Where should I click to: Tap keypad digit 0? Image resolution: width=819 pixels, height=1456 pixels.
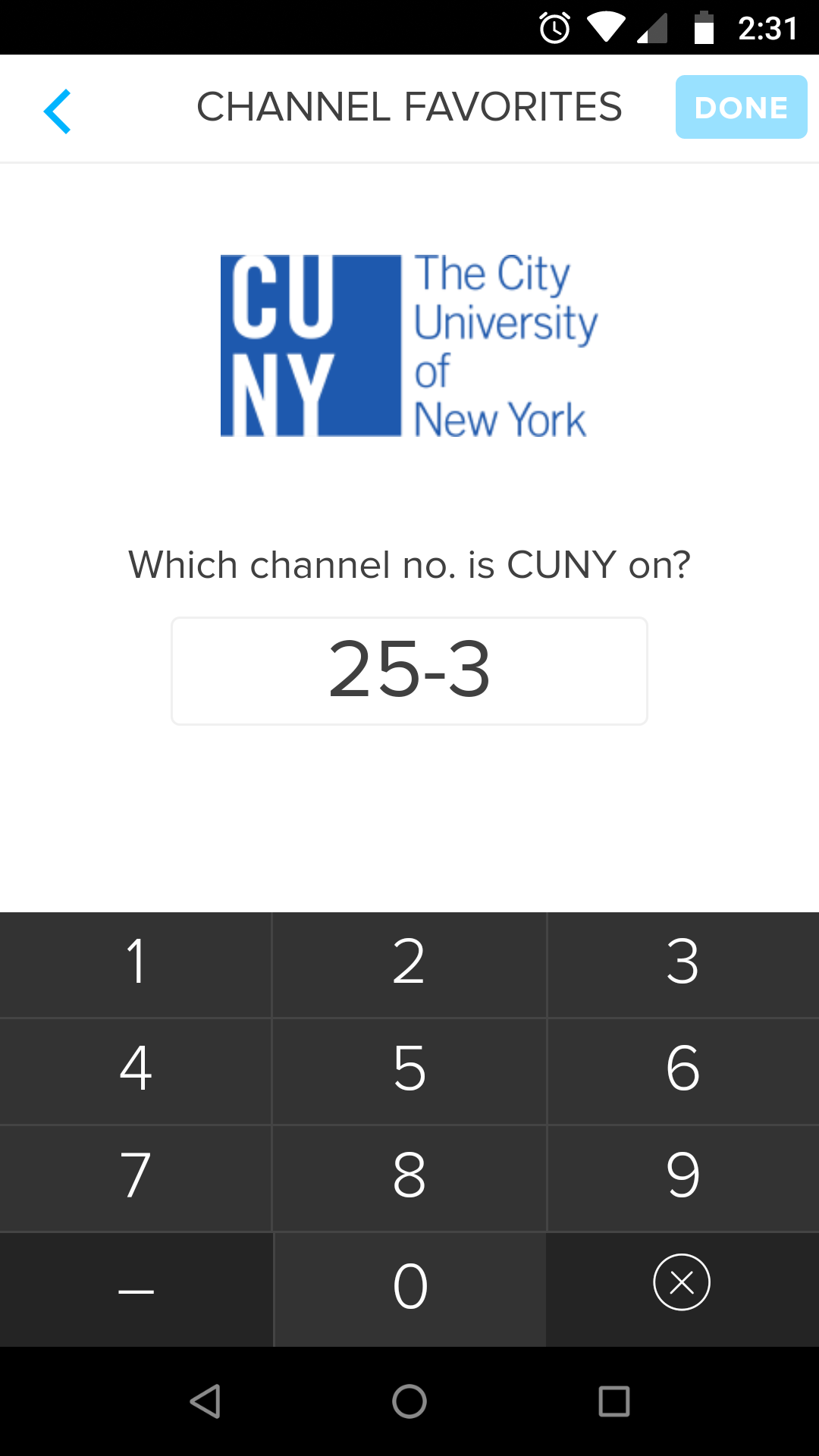click(x=409, y=1289)
